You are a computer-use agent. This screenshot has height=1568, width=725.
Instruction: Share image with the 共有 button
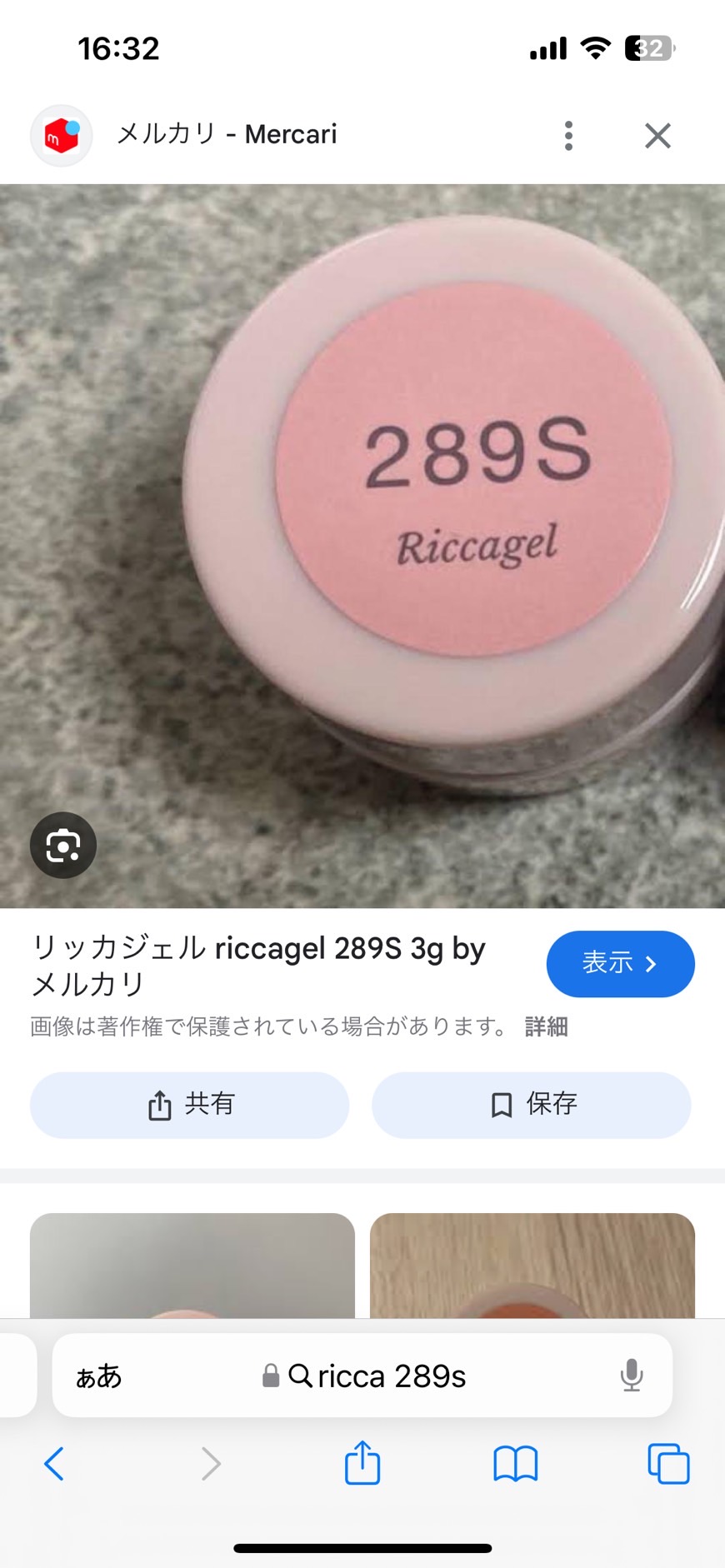(190, 1105)
